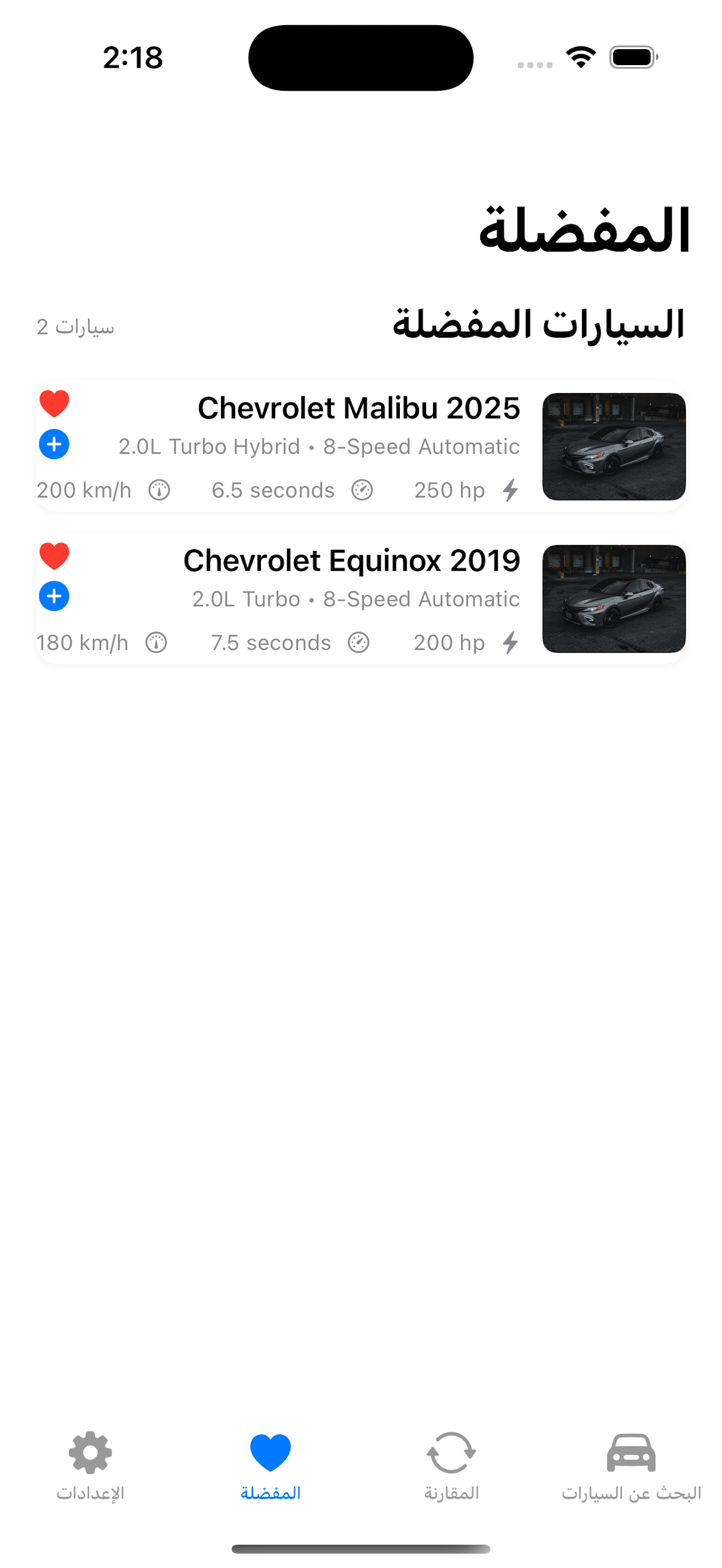Remove Chevrolet Equinox 2019 from favorites
The width and height of the screenshot is (722, 1568).
click(54, 555)
